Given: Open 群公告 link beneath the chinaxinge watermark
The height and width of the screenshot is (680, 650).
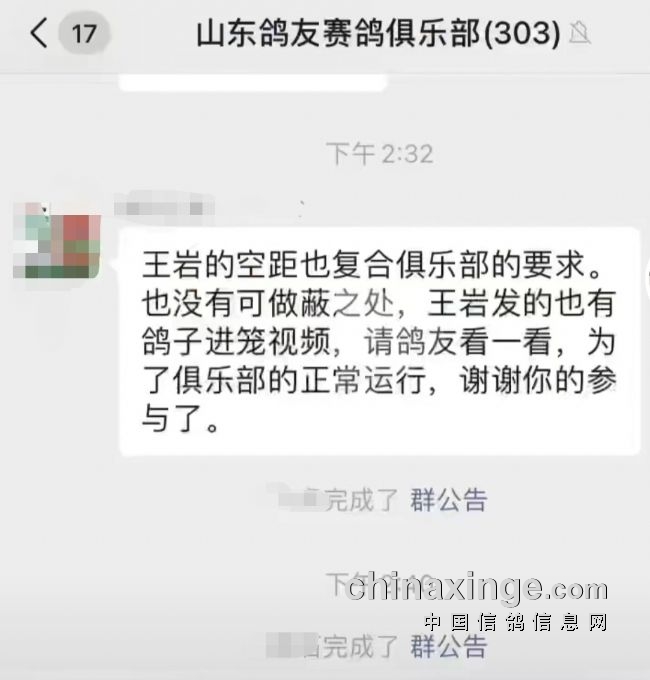Looking at the screenshot, I should pyautogui.click(x=448, y=647).
